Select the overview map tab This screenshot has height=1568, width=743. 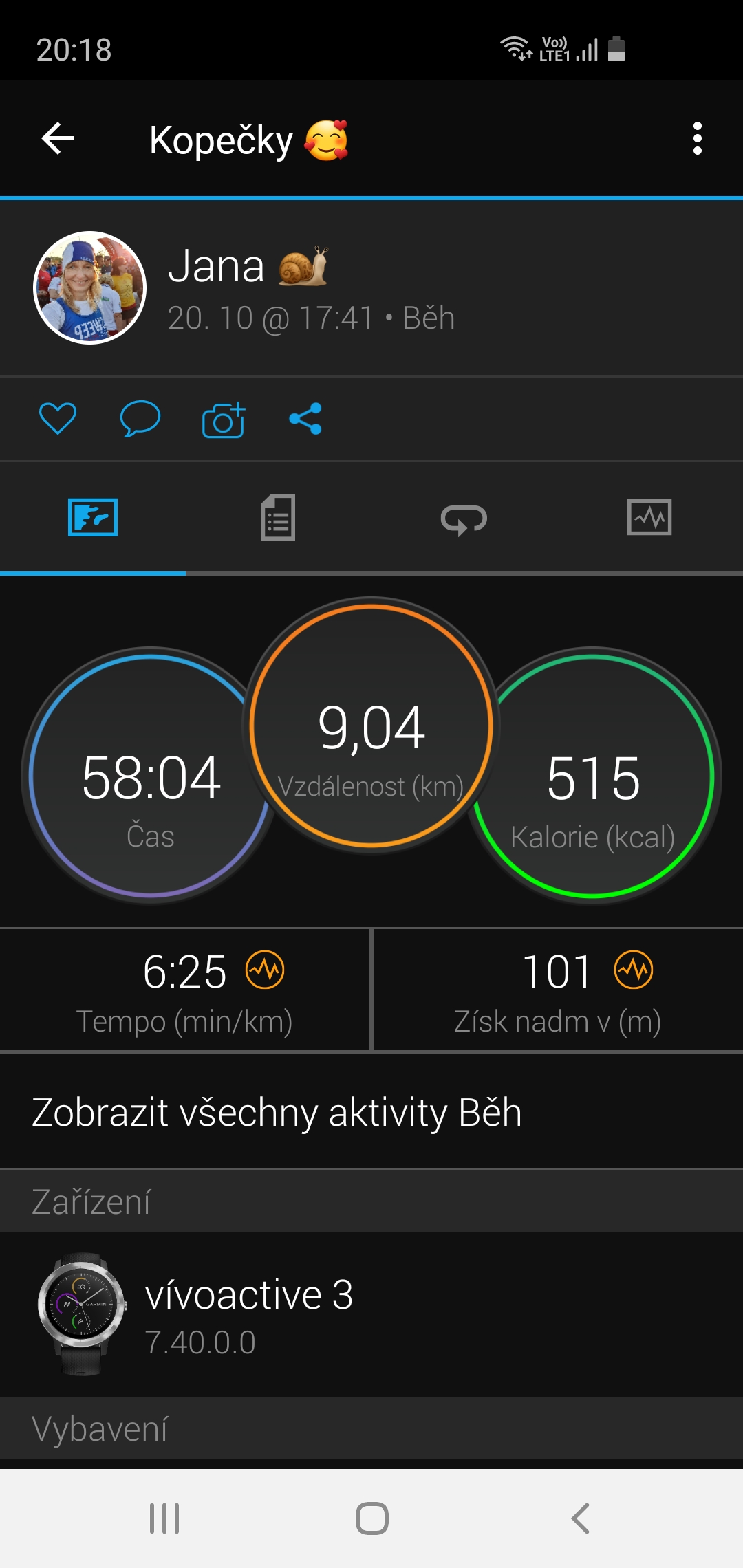pos(93,517)
